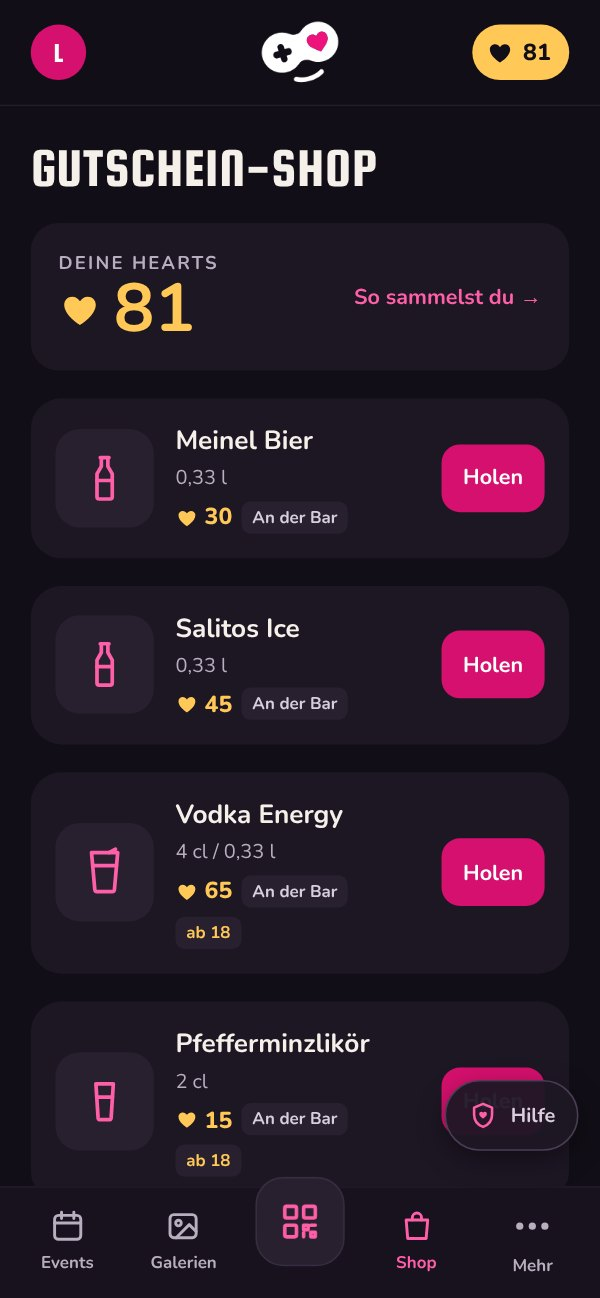Open the profile avatar labeled L
The width and height of the screenshot is (600, 1298).
[59, 52]
